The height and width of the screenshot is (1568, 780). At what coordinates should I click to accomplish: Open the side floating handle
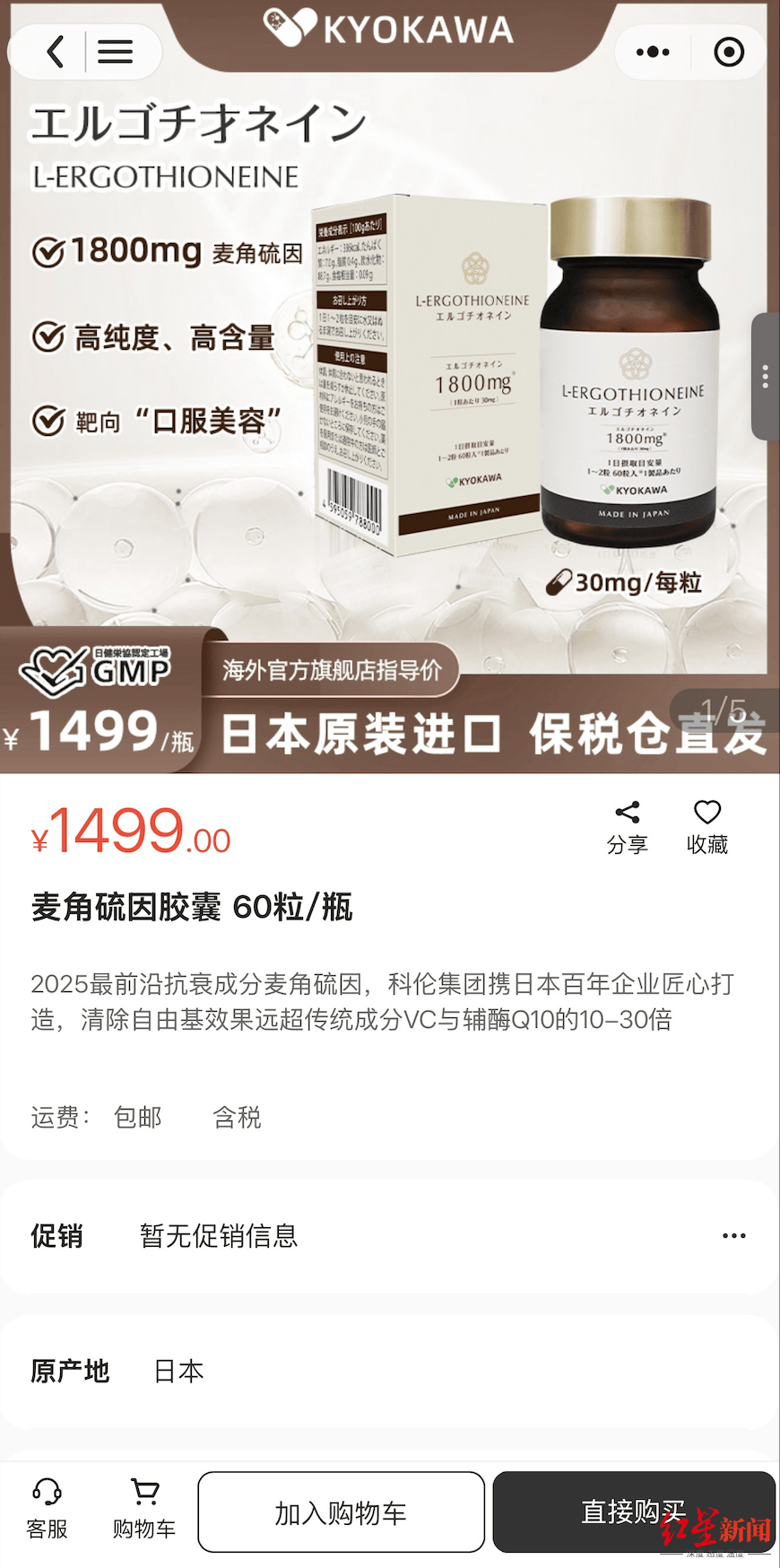(x=765, y=377)
